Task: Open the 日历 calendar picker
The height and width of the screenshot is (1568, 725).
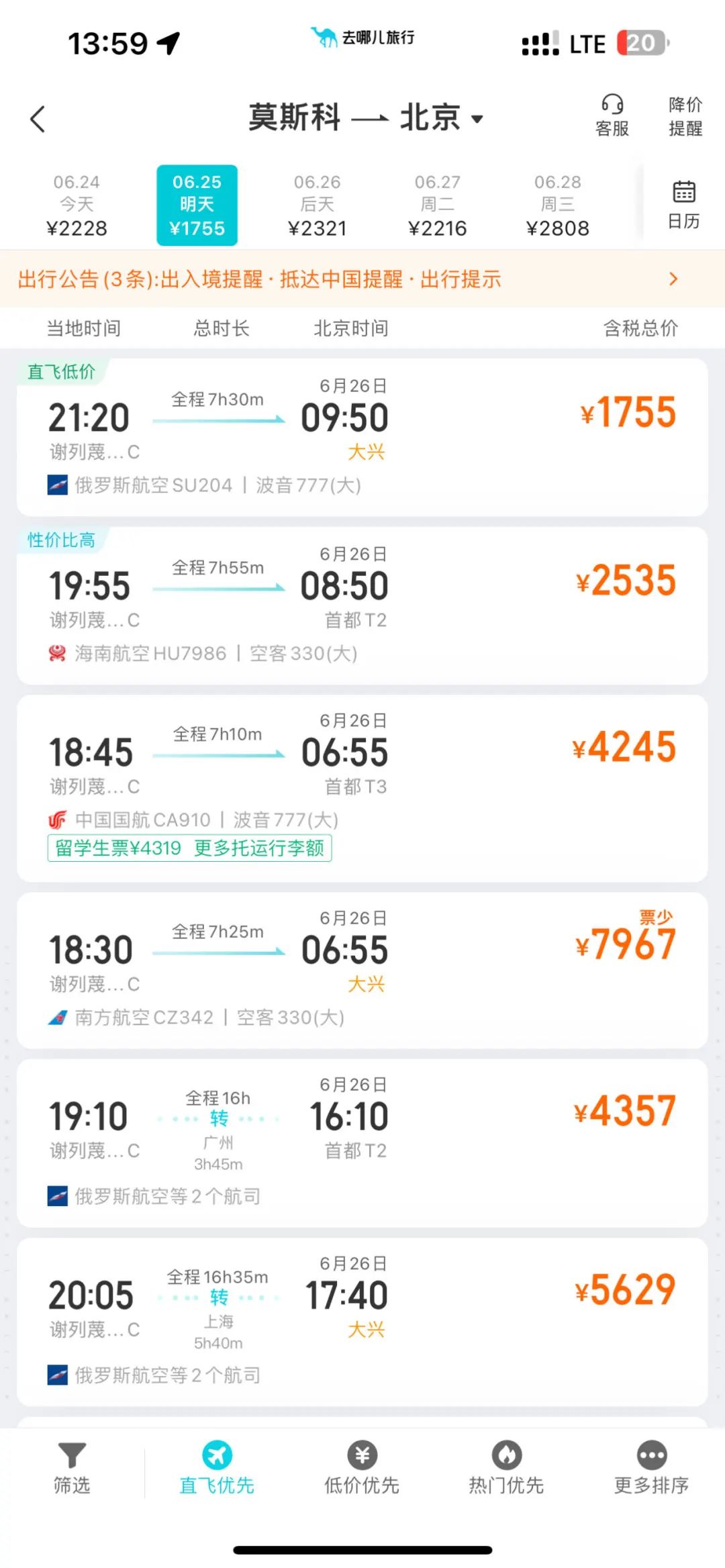Action: [x=683, y=205]
